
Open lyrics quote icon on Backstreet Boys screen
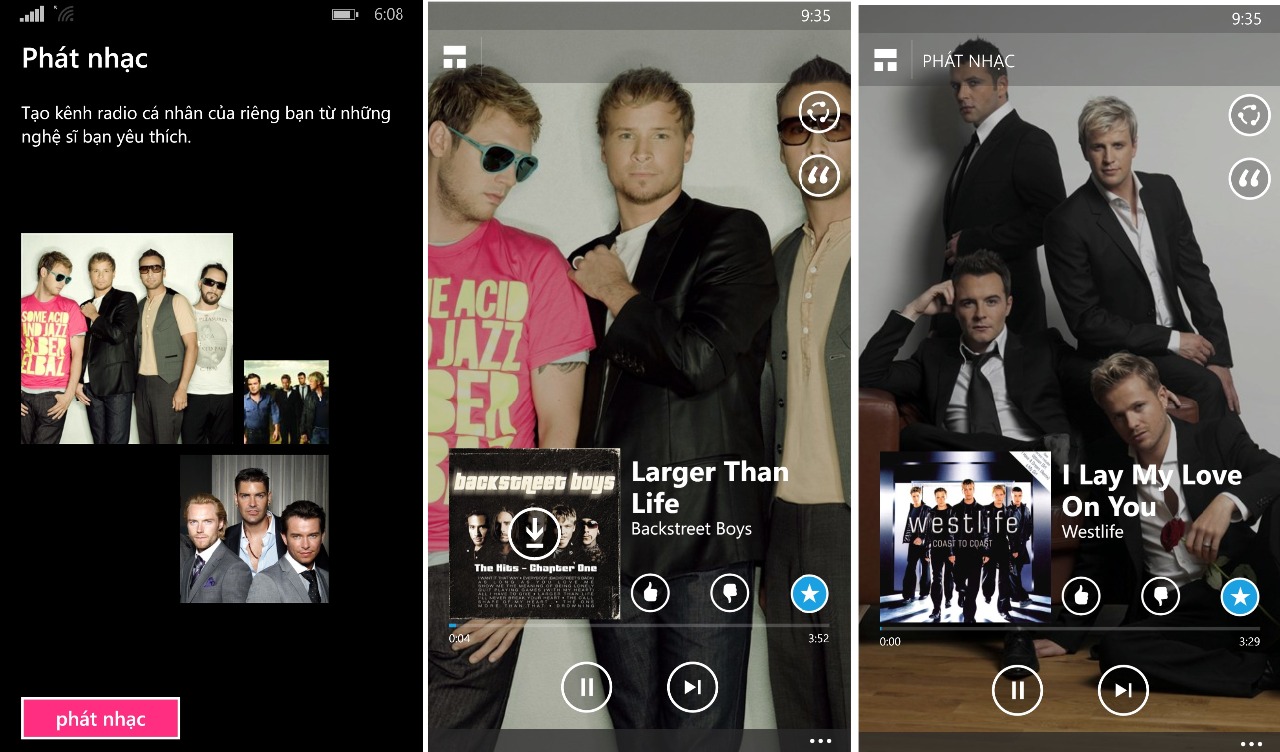tap(819, 176)
